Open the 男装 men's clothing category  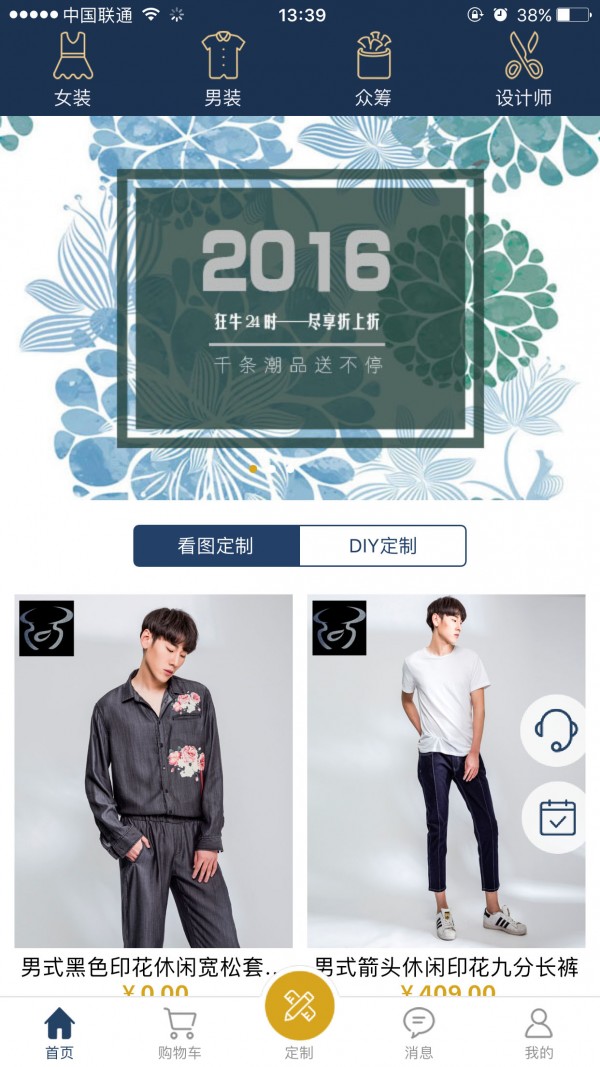point(223,68)
